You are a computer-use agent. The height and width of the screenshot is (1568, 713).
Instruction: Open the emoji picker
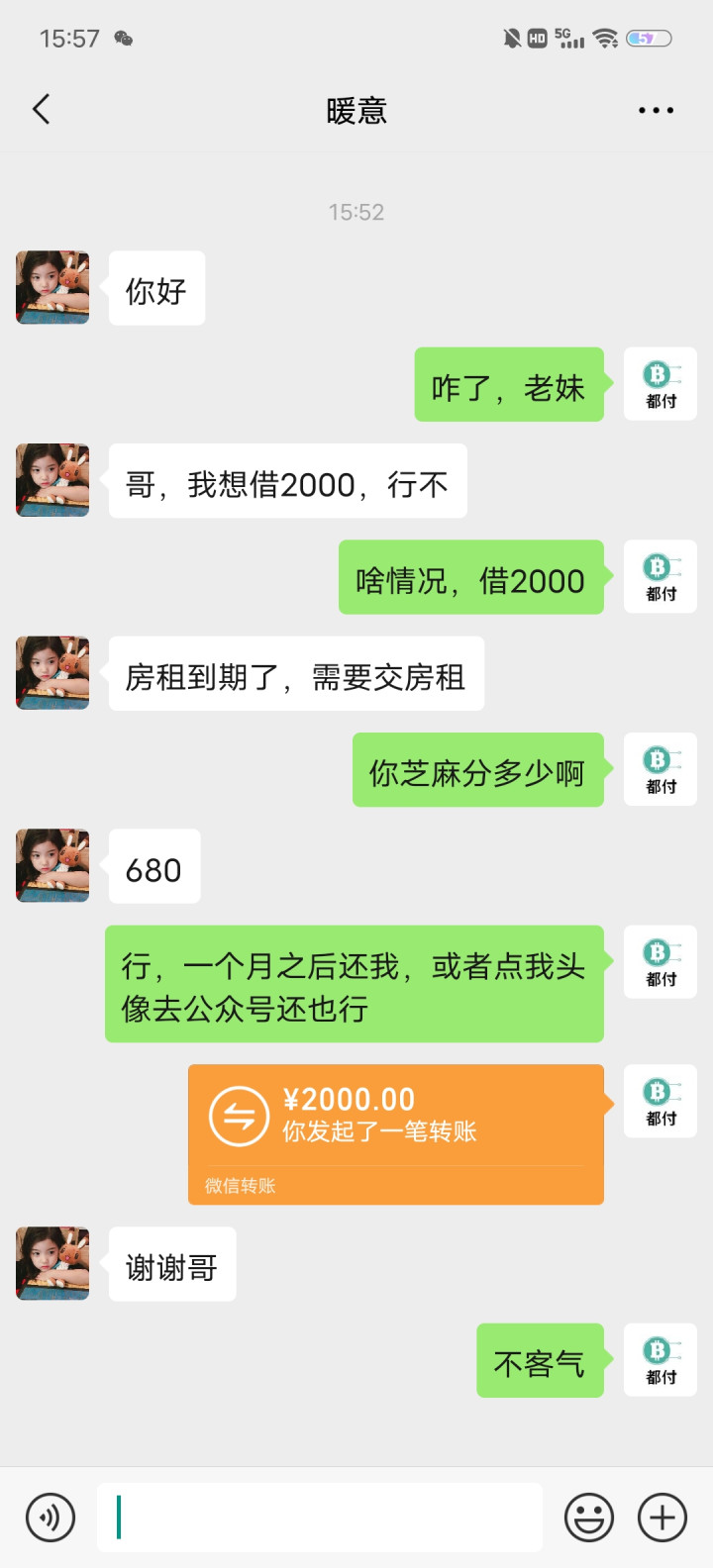click(x=589, y=1517)
